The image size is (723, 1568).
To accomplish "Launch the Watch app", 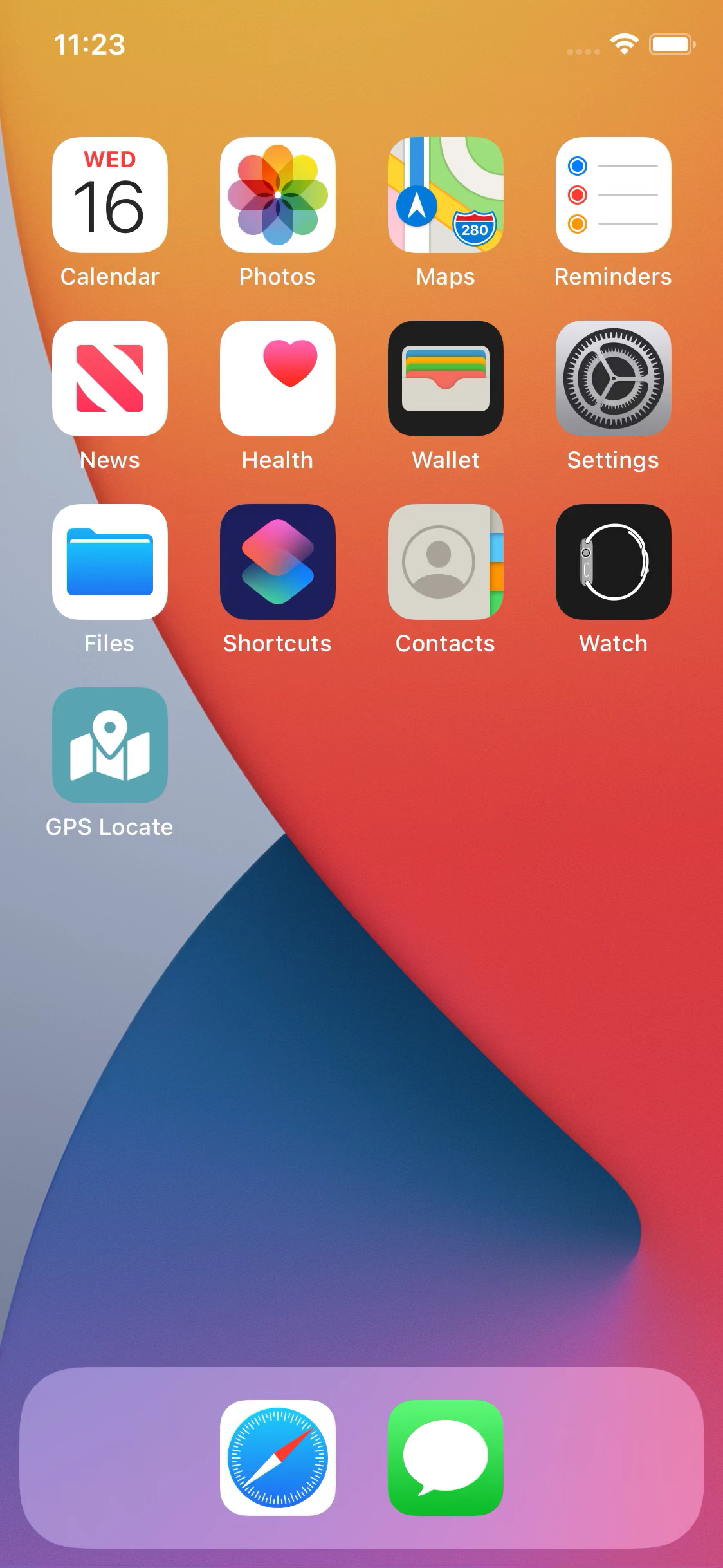I will coord(613,562).
